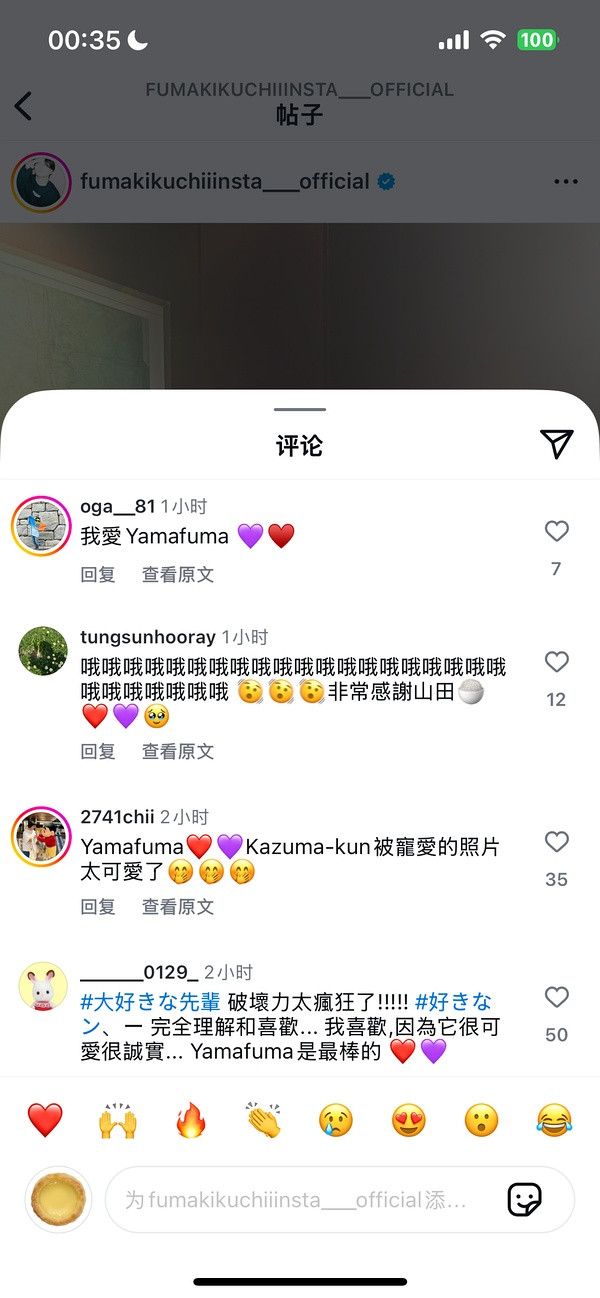Like the comment from 2741chii
This screenshot has height=1298, width=600.
click(556, 842)
